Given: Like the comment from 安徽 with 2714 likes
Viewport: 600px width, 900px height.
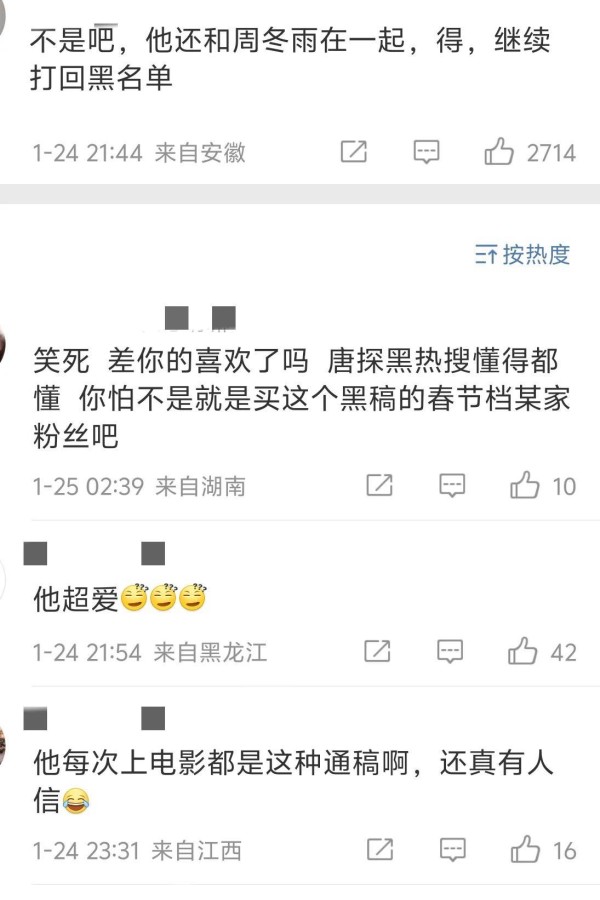Looking at the screenshot, I should pyautogui.click(x=499, y=152).
